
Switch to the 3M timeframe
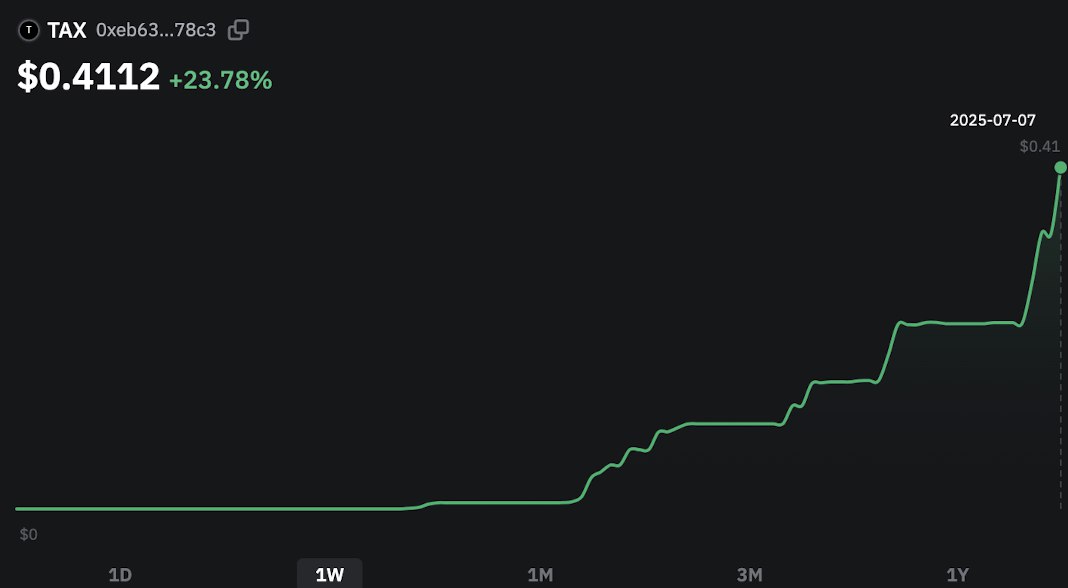(749, 575)
